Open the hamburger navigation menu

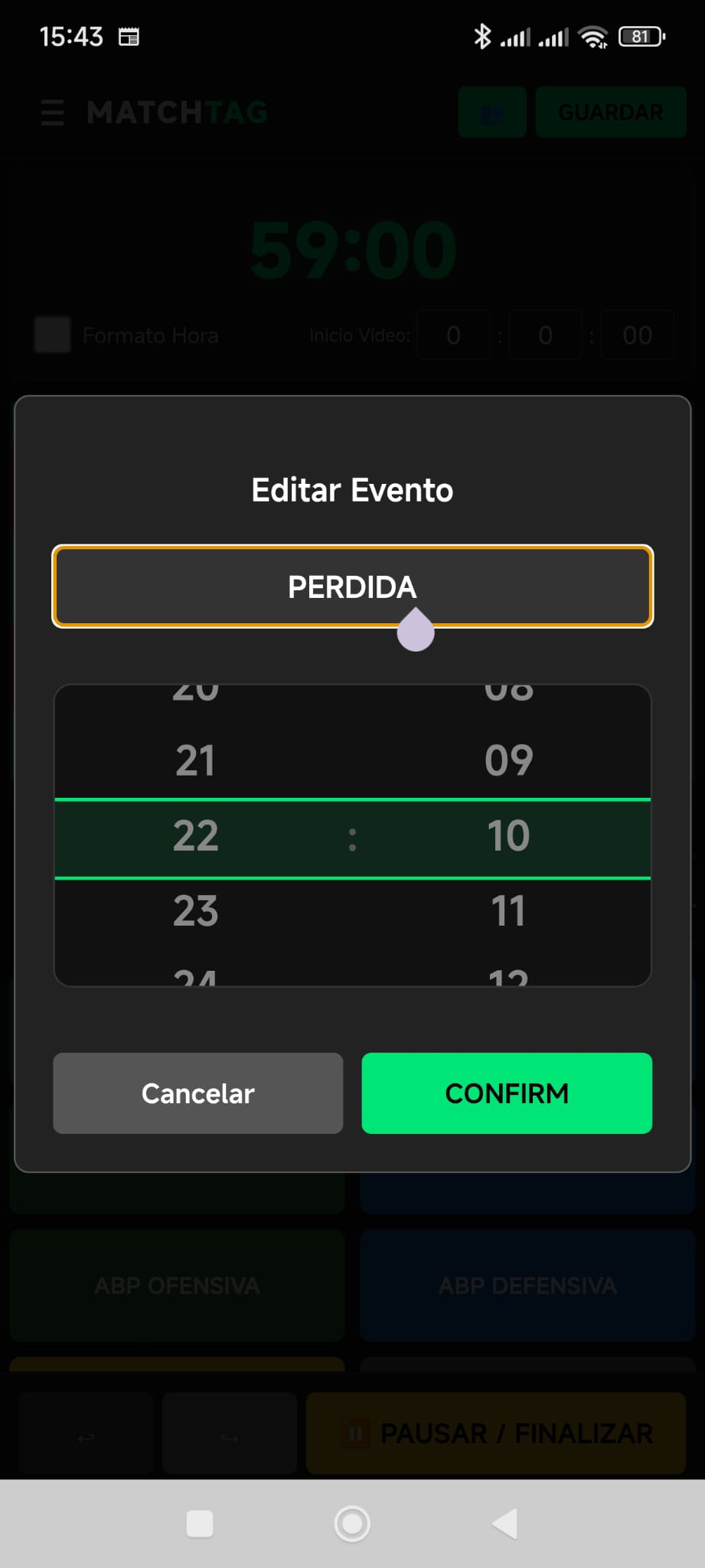[x=51, y=113]
